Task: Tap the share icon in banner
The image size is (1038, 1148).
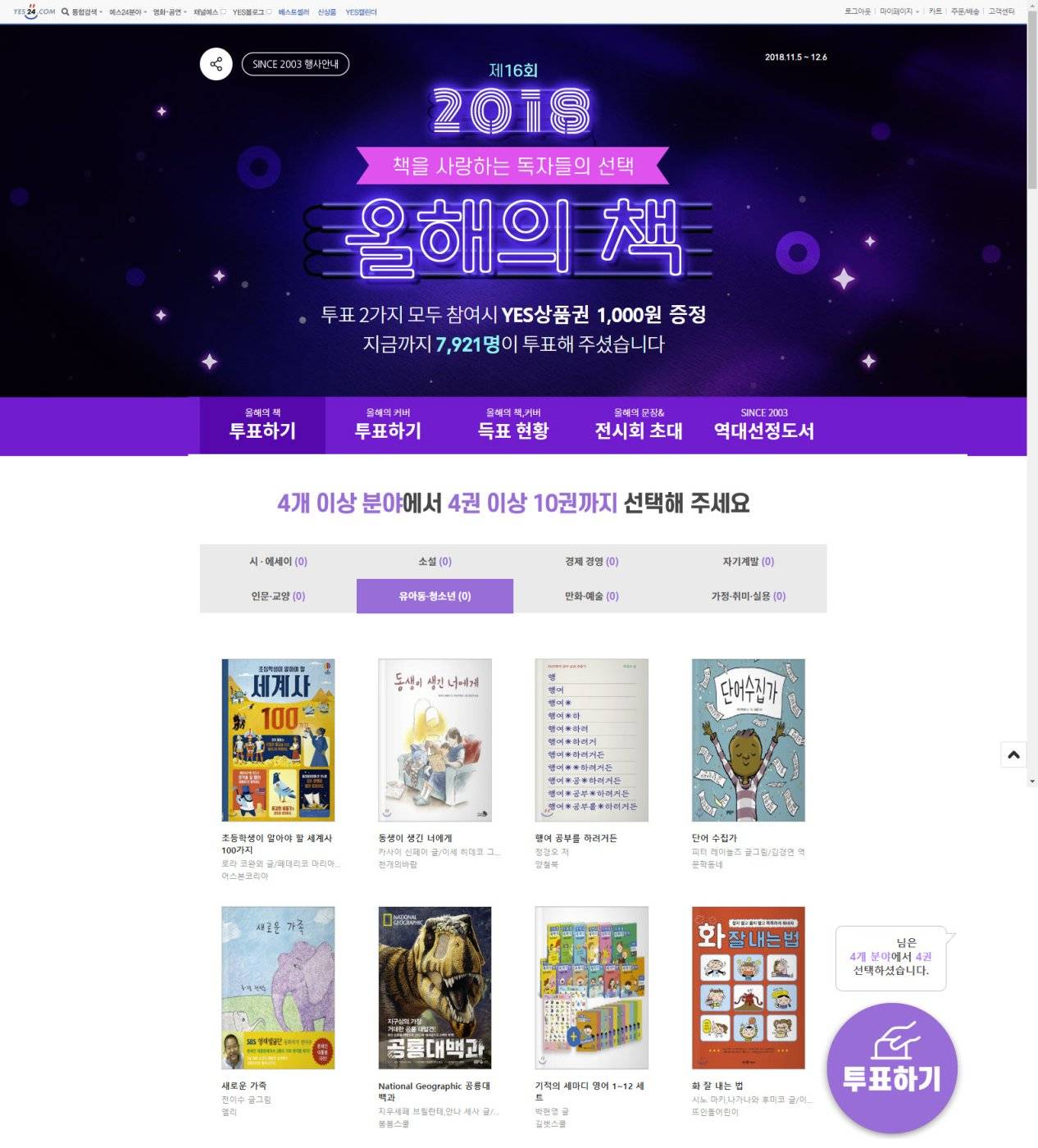Action: (216, 64)
